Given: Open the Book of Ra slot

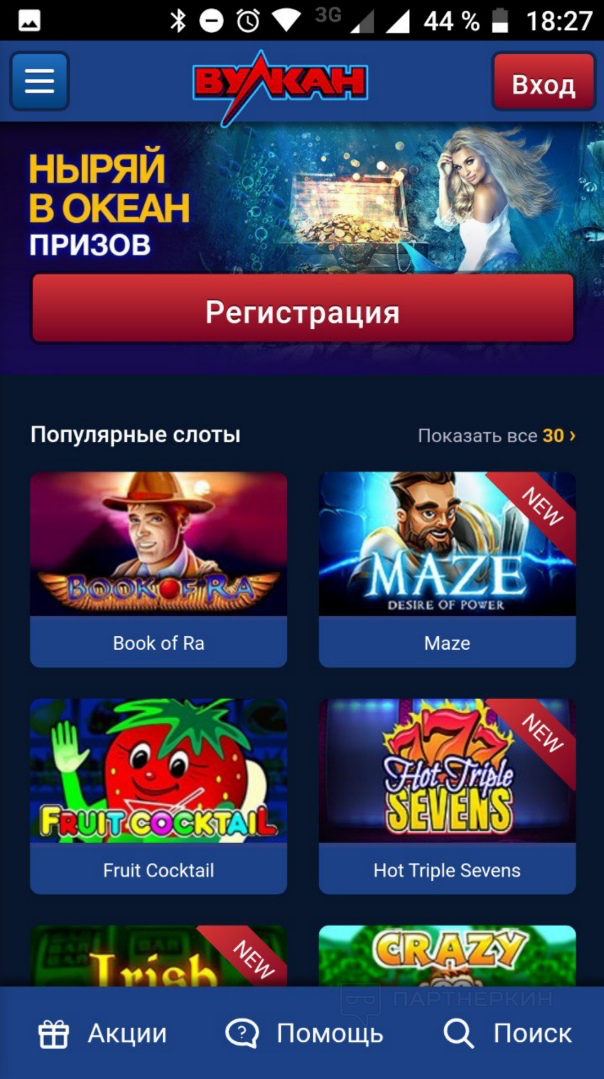Looking at the screenshot, I should (x=158, y=568).
